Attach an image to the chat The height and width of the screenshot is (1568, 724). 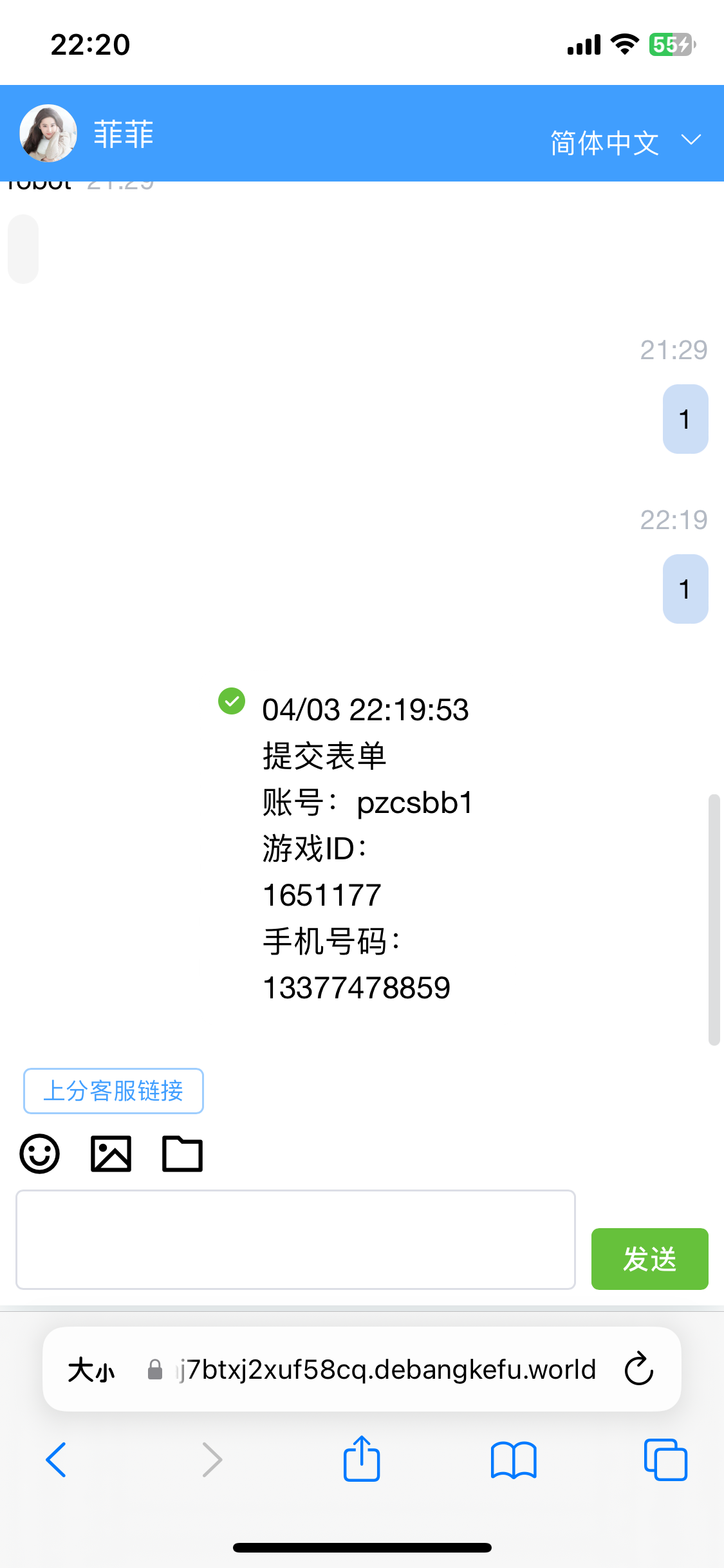pyautogui.click(x=111, y=1153)
